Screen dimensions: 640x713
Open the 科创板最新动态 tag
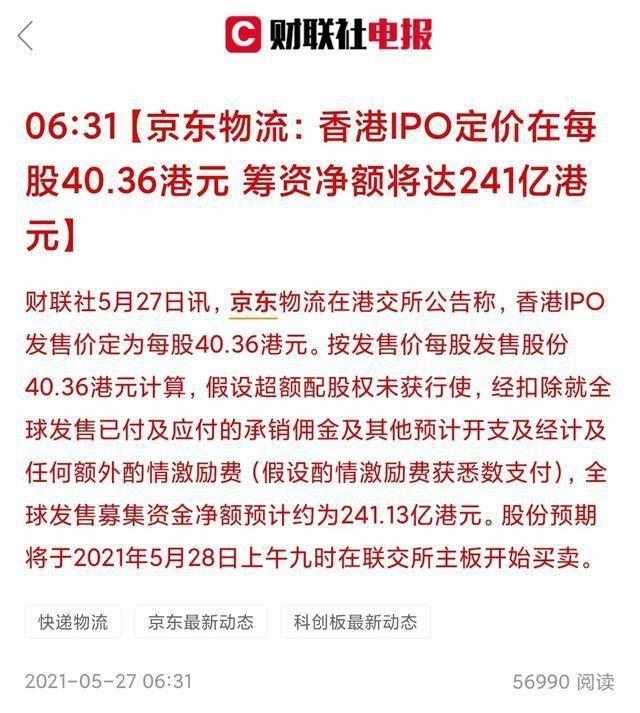point(355,621)
